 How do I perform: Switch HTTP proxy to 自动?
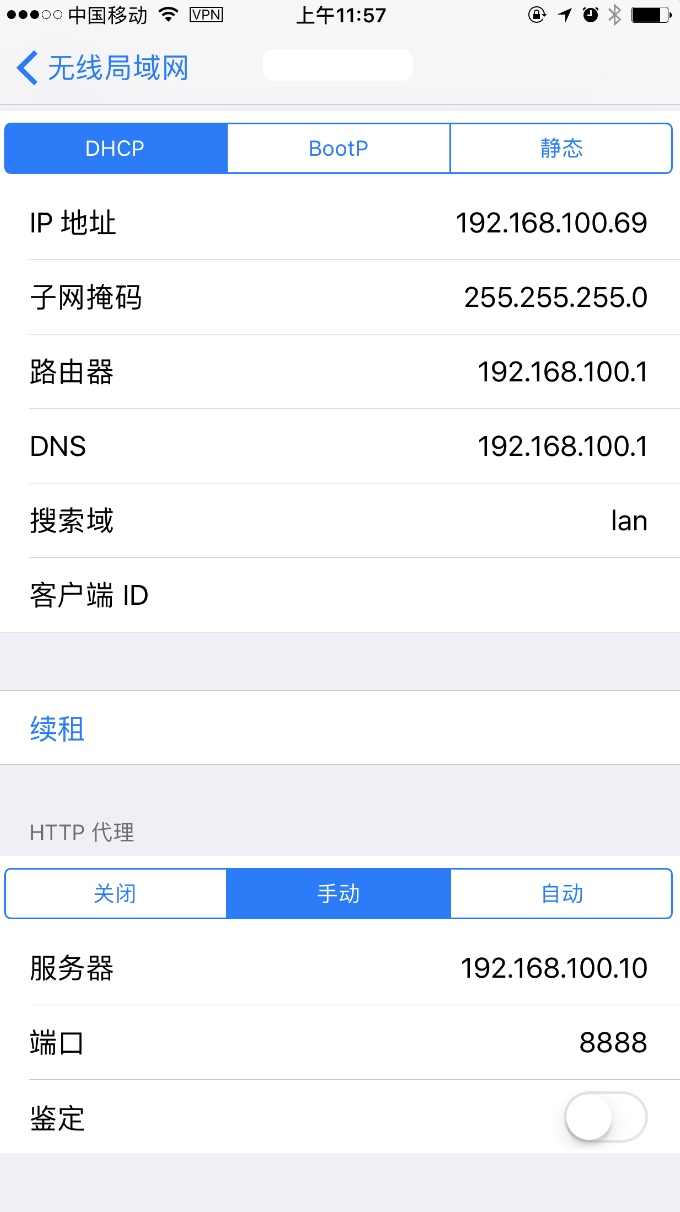point(561,894)
